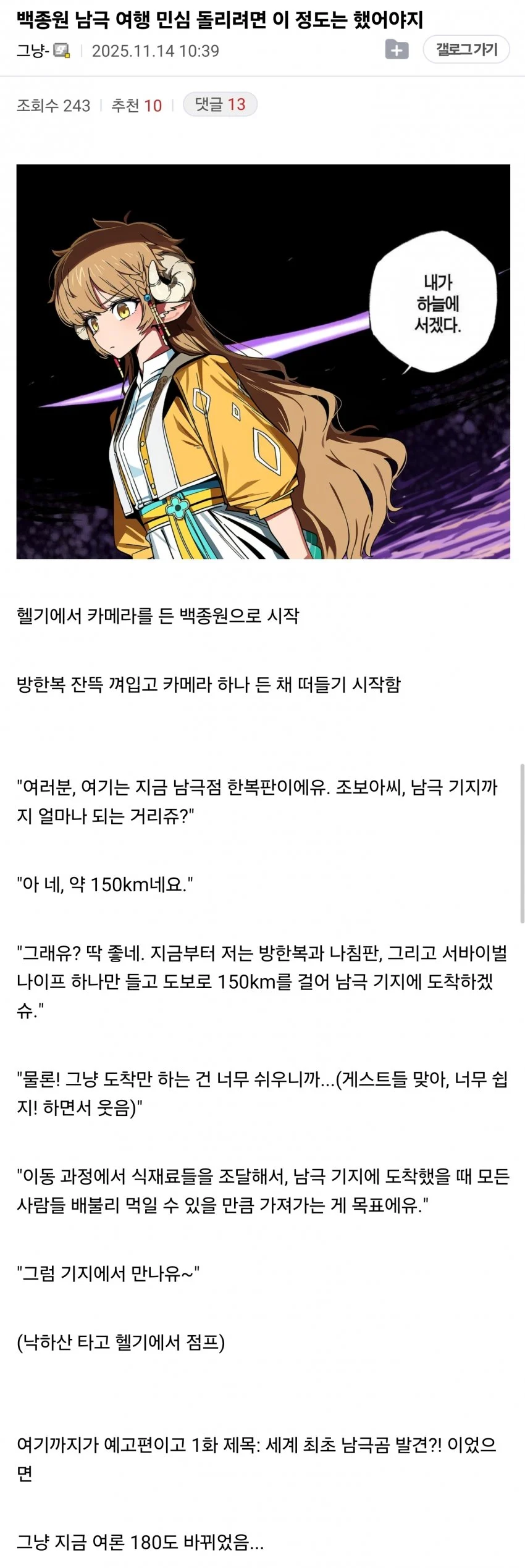Open the attached webtoon image in the post
The image size is (525, 1568).
tap(263, 361)
